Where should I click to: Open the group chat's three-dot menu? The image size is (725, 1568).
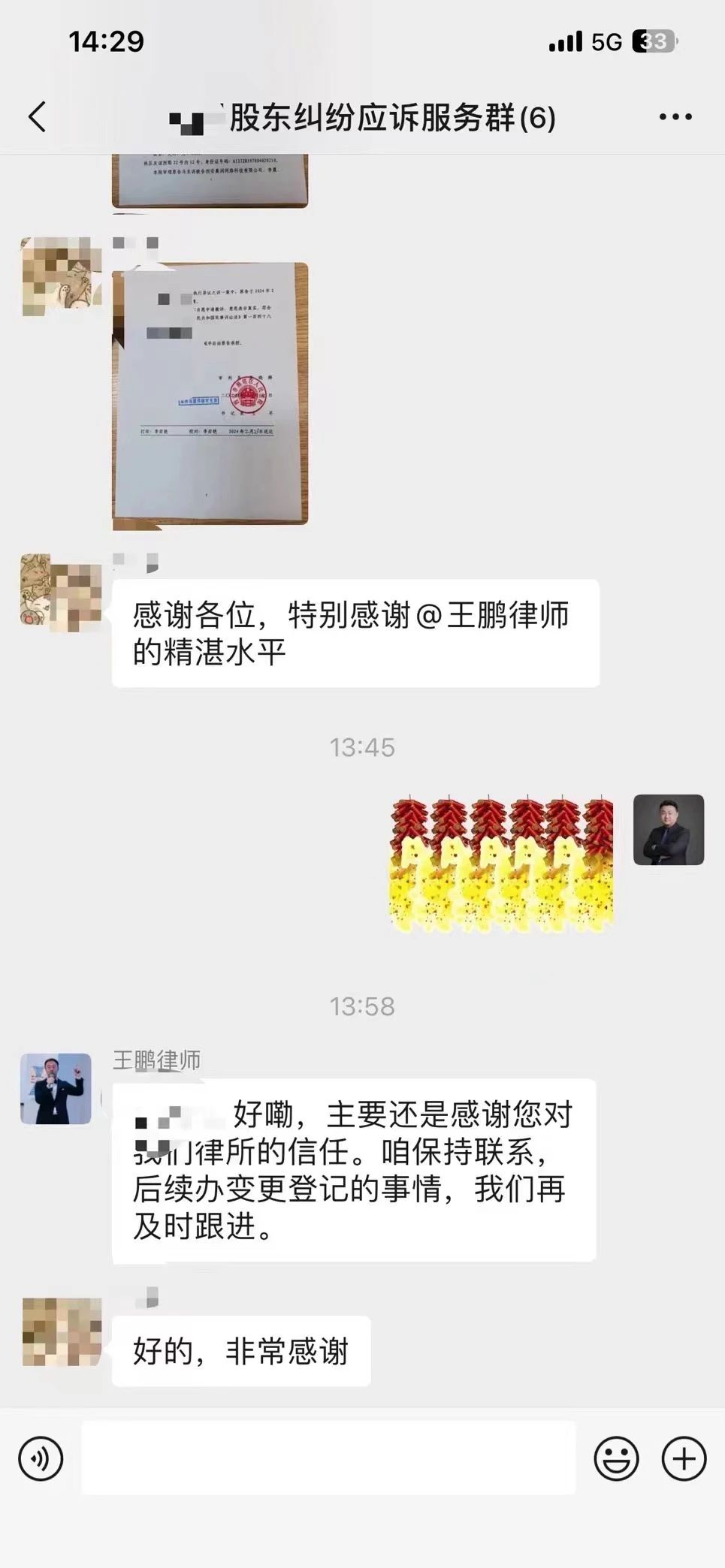pyautogui.click(x=675, y=117)
